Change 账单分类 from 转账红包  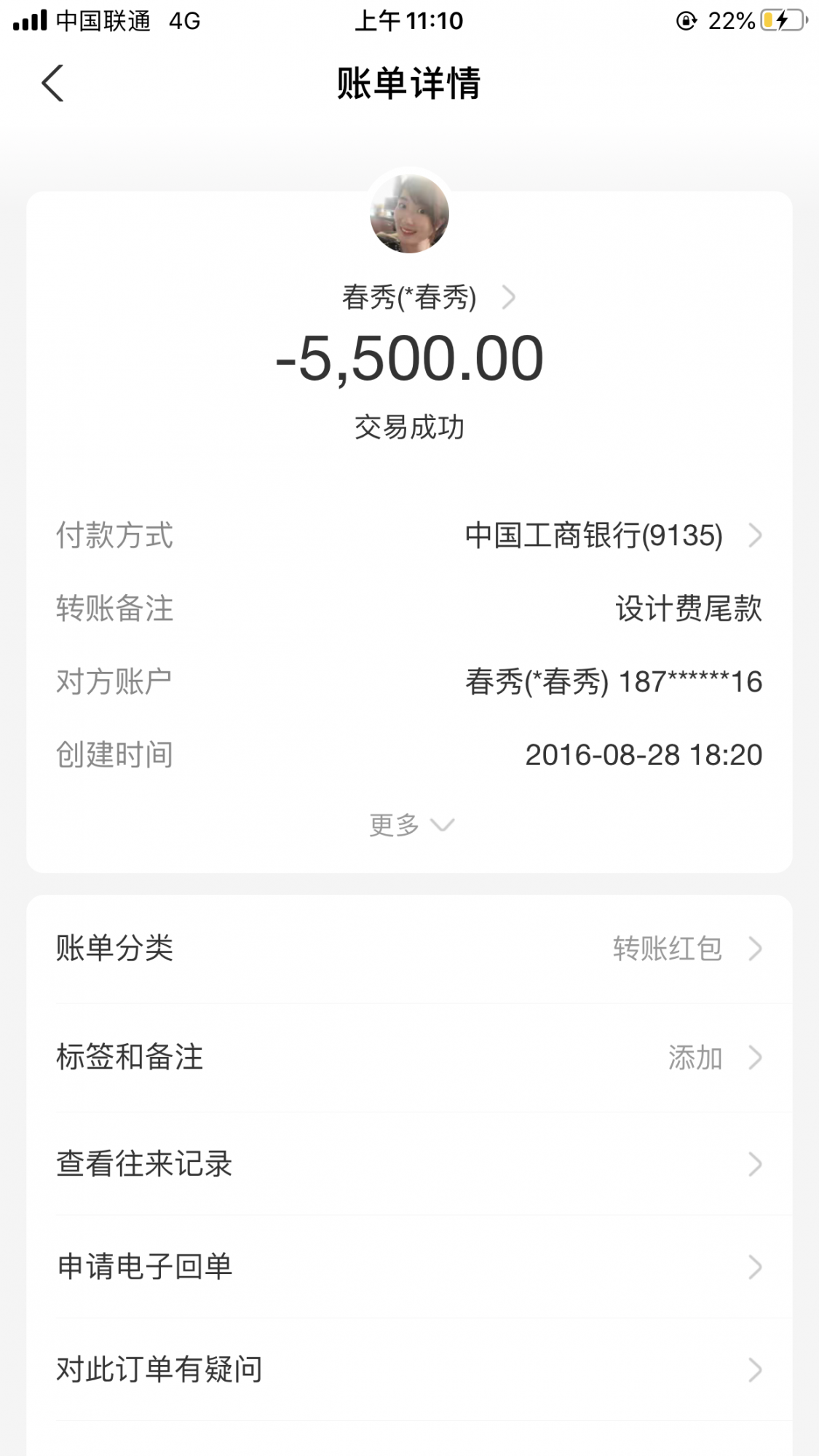pos(409,949)
